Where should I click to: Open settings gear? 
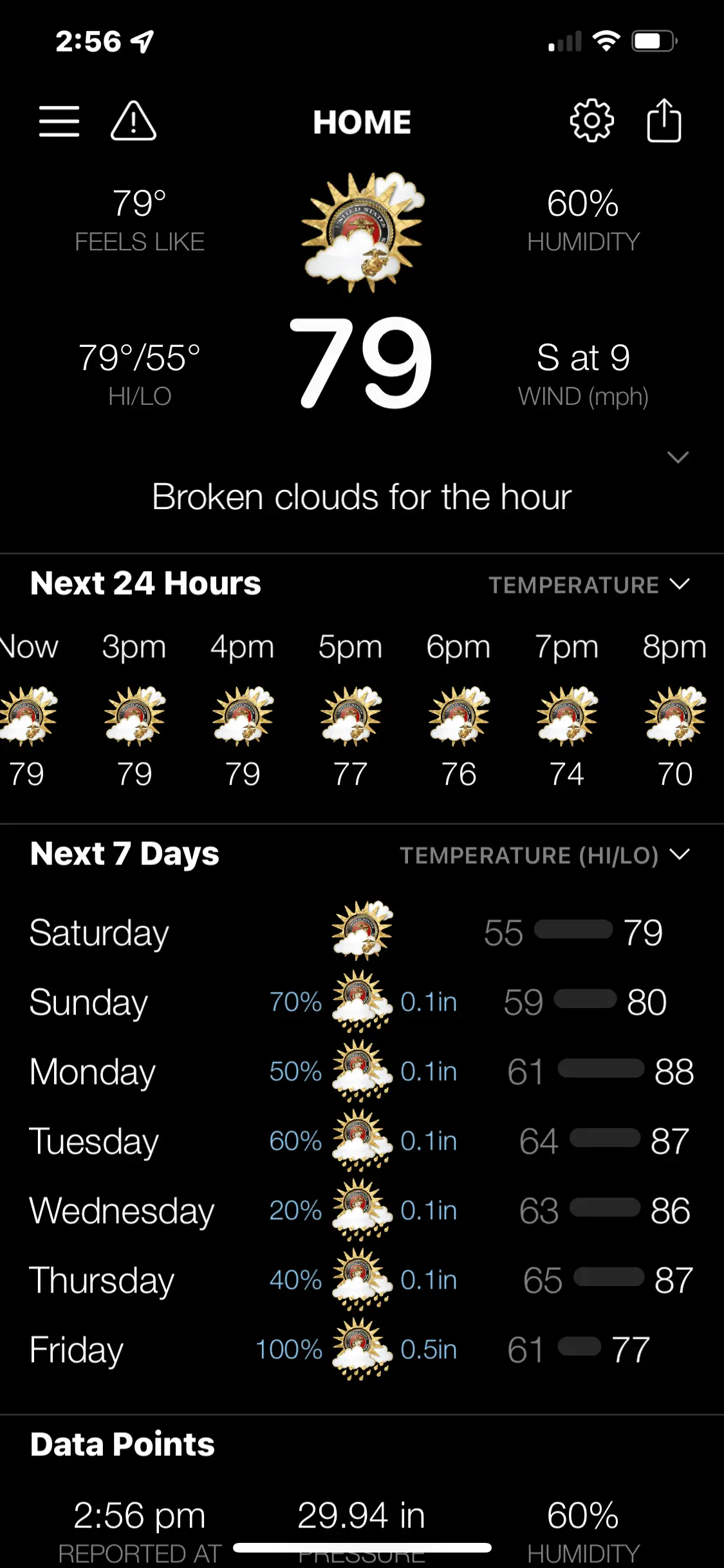coord(591,121)
